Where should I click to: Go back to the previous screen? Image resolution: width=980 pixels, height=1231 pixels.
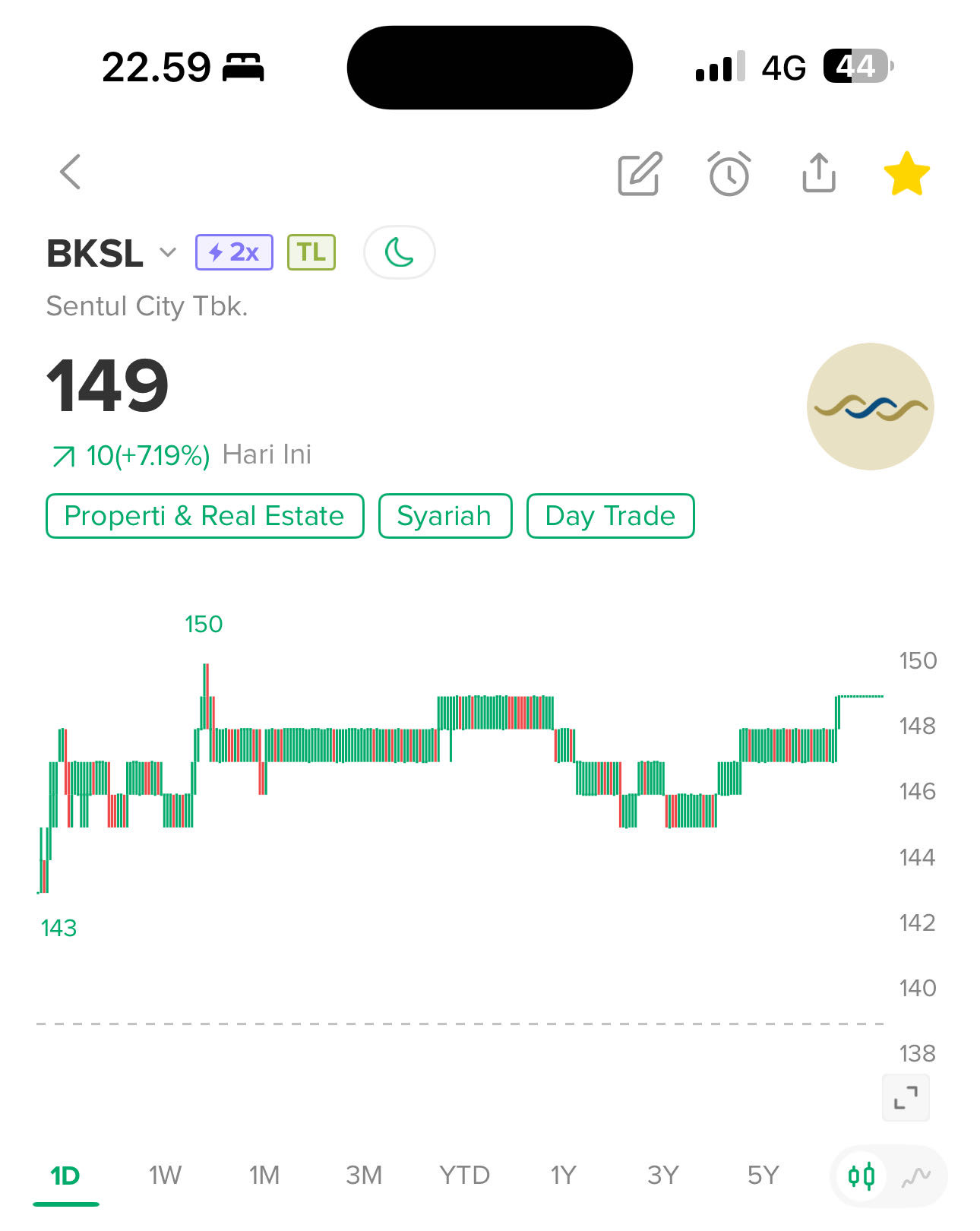coord(71,172)
